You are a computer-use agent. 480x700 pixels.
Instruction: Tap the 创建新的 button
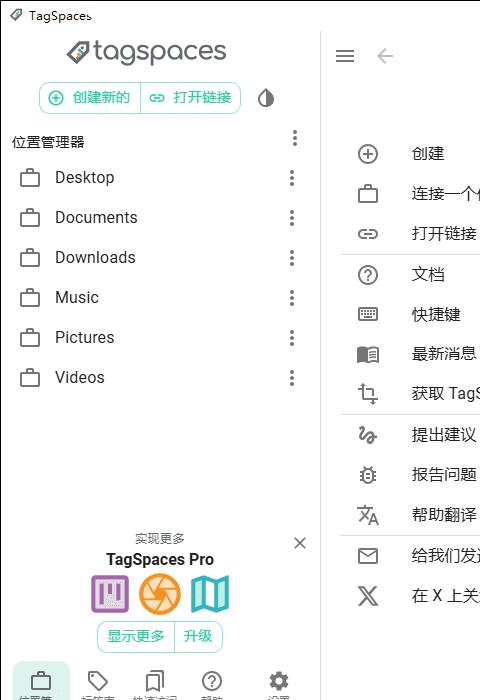90,98
